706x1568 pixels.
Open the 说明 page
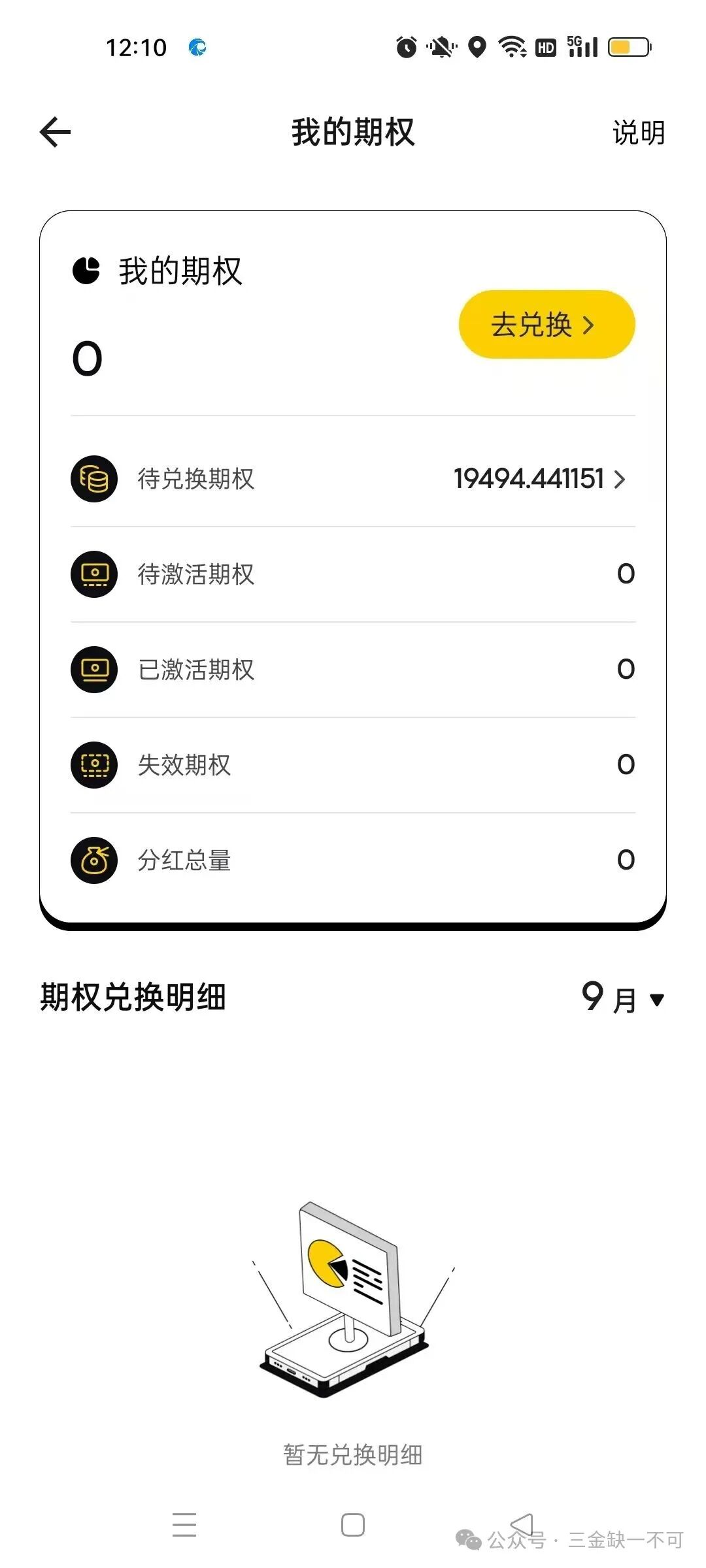pyautogui.click(x=637, y=133)
